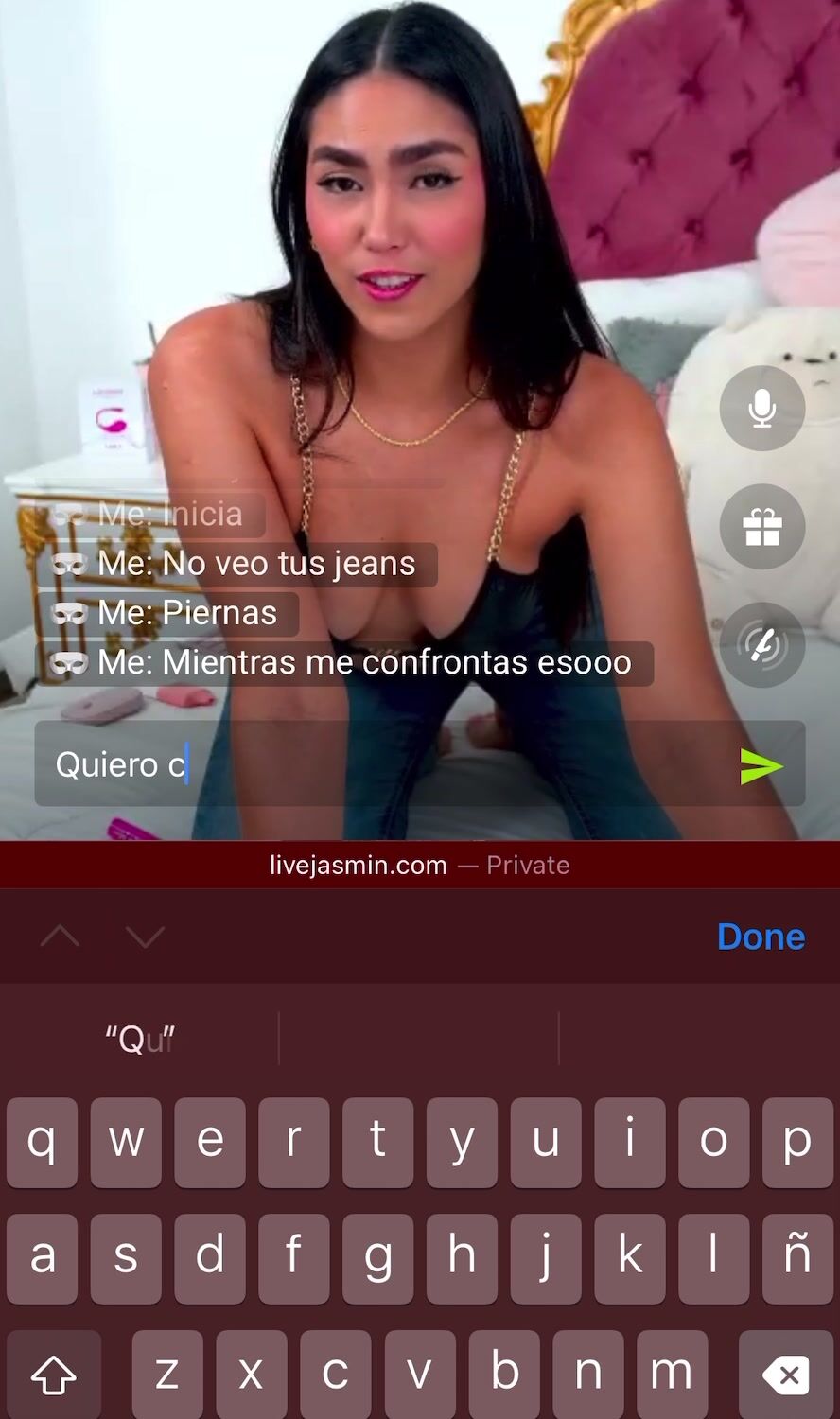Tap the microphone button
Viewport: 840px width, 1419px height.
[x=762, y=408]
